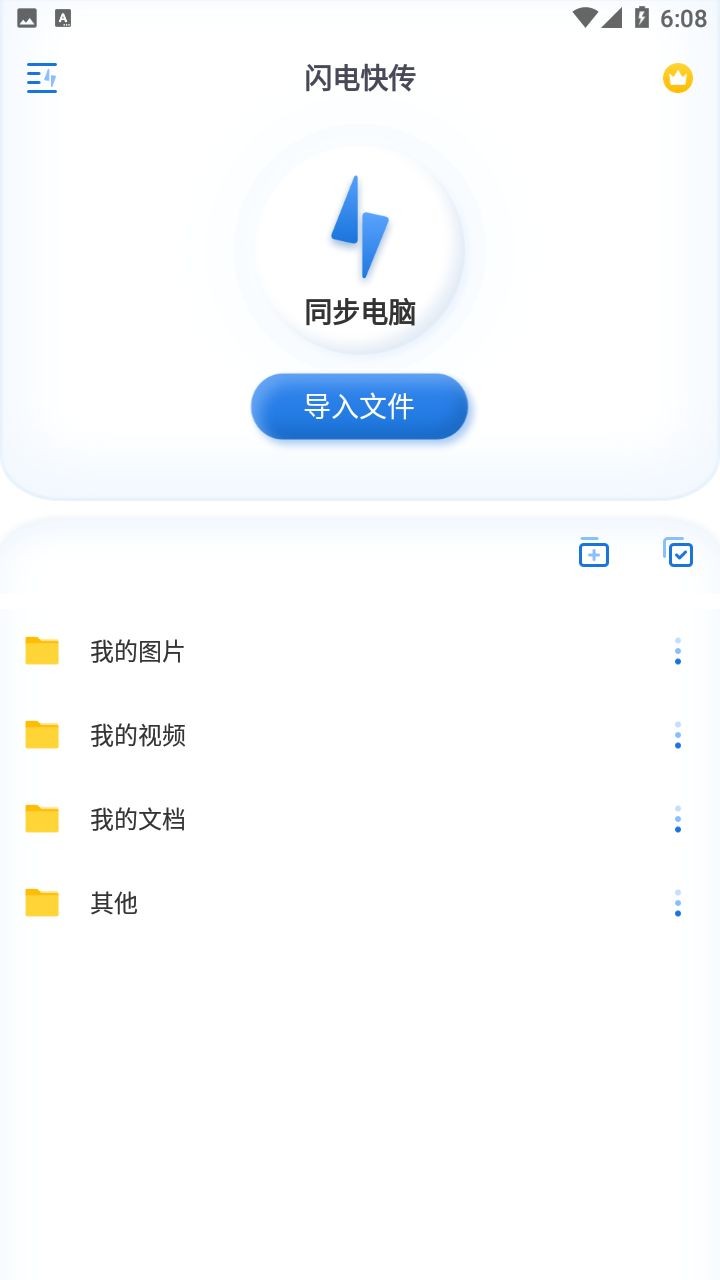The width and height of the screenshot is (720, 1280).
Task: Open the three-dot menu for 我的图片
Action: pyautogui.click(x=678, y=651)
